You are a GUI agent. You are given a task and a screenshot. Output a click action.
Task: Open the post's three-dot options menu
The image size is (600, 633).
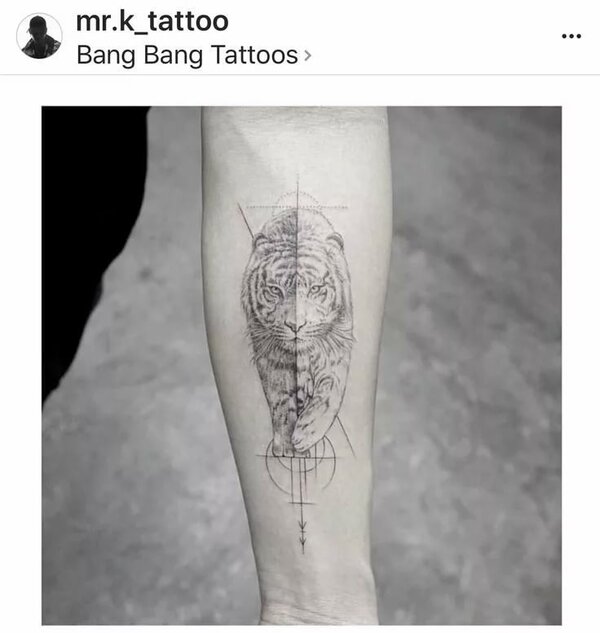571,36
